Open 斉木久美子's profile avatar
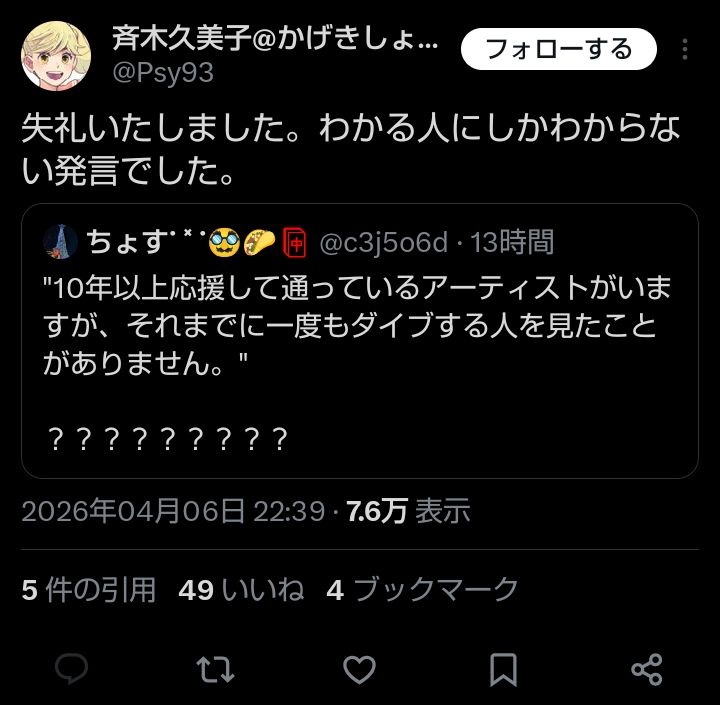Image resolution: width=720 pixels, height=705 pixels. 57,55
